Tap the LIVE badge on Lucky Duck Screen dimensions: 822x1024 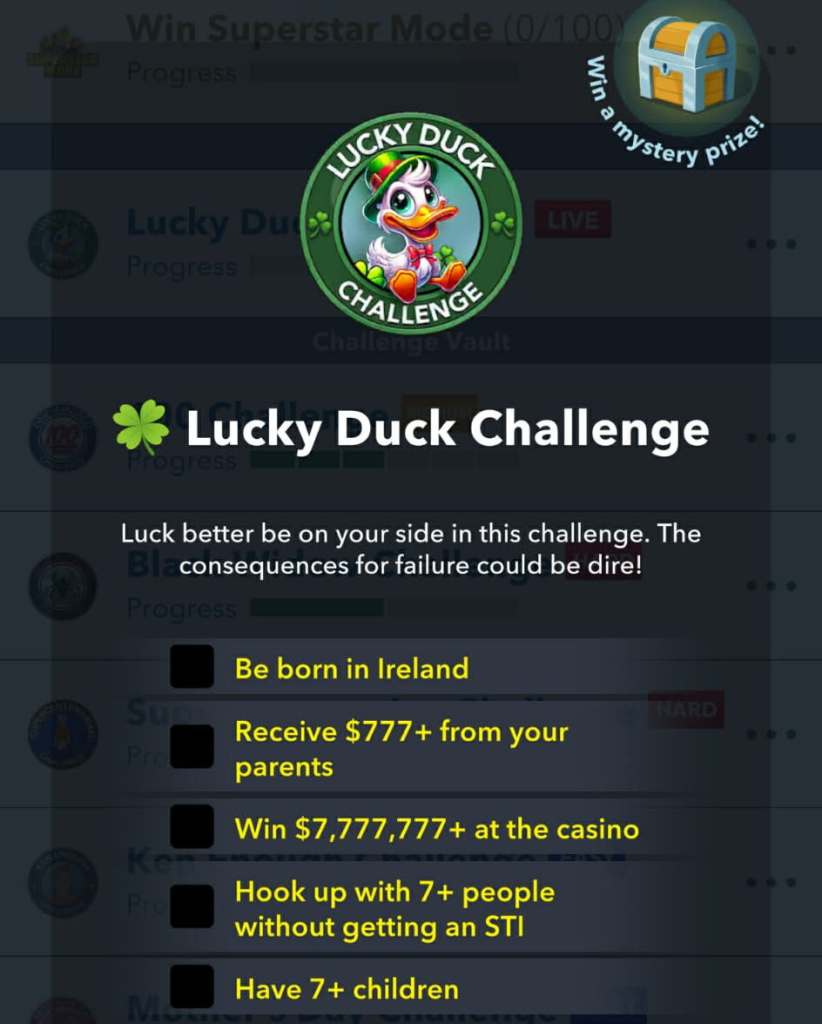click(574, 220)
